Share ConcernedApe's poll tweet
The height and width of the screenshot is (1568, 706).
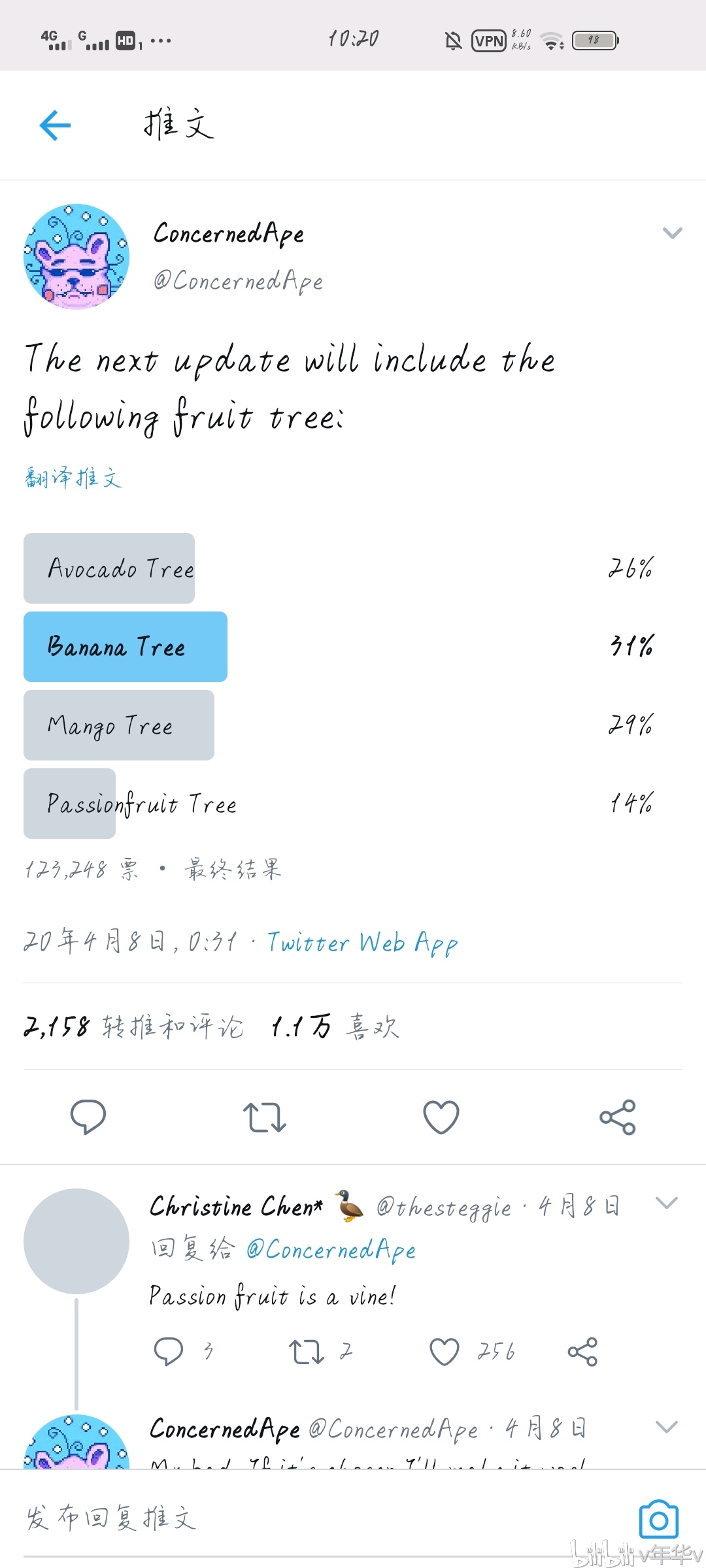[x=618, y=1117]
